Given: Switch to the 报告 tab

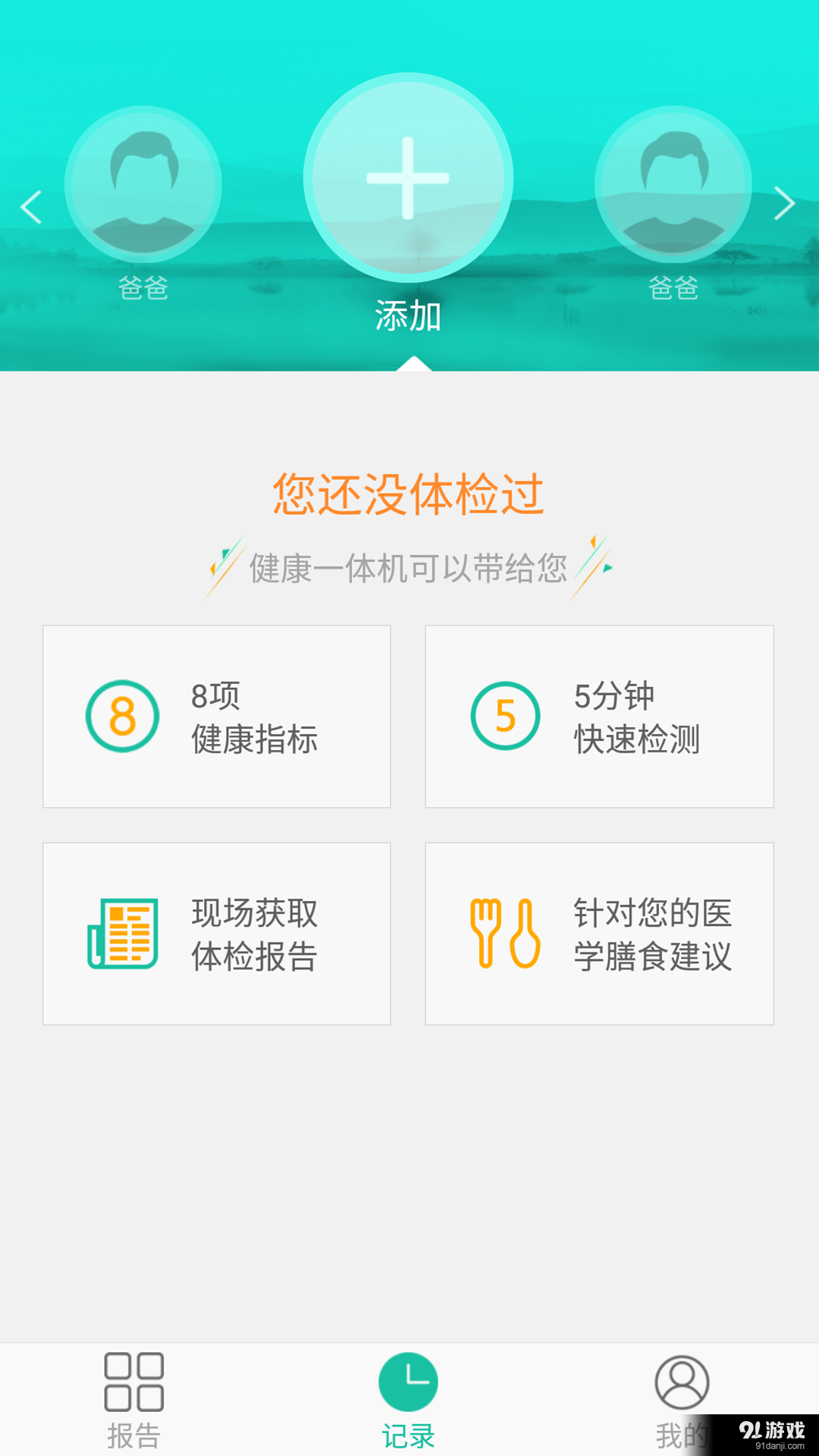Looking at the screenshot, I should tap(135, 1429).
